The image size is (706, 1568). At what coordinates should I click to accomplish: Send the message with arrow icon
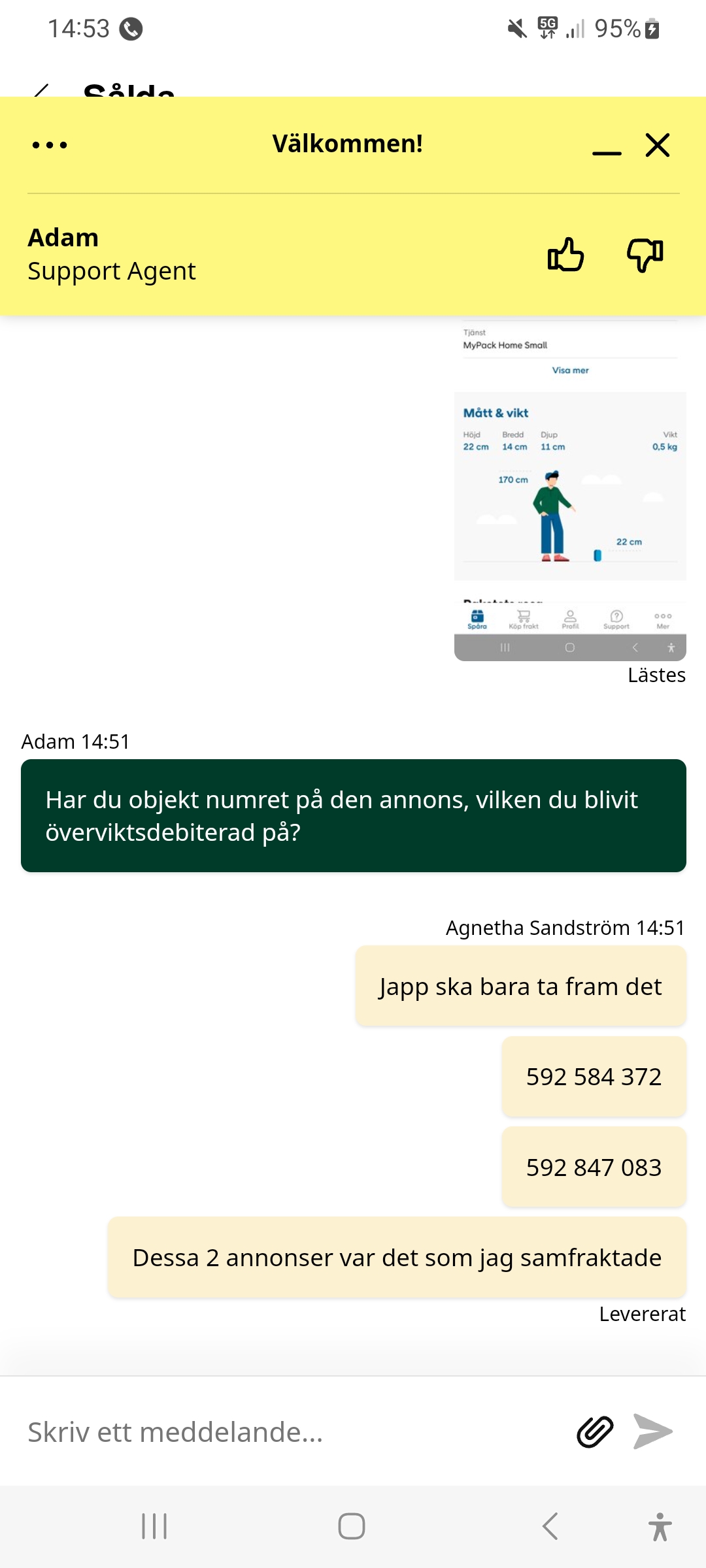pos(653,1432)
